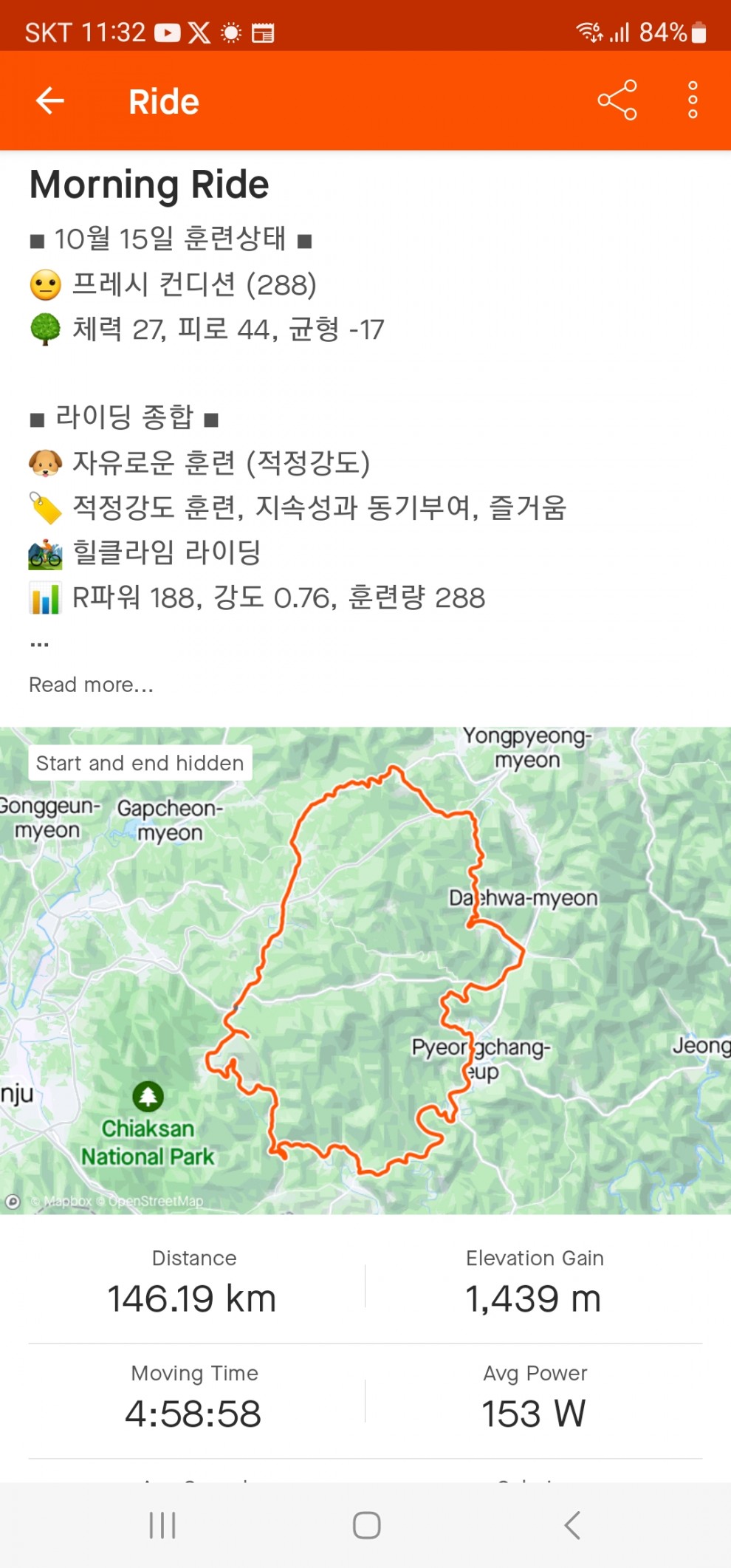Image resolution: width=731 pixels, height=1568 pixels.
Task: Go to the system home screen
Action: click(x=366, y=1524)
